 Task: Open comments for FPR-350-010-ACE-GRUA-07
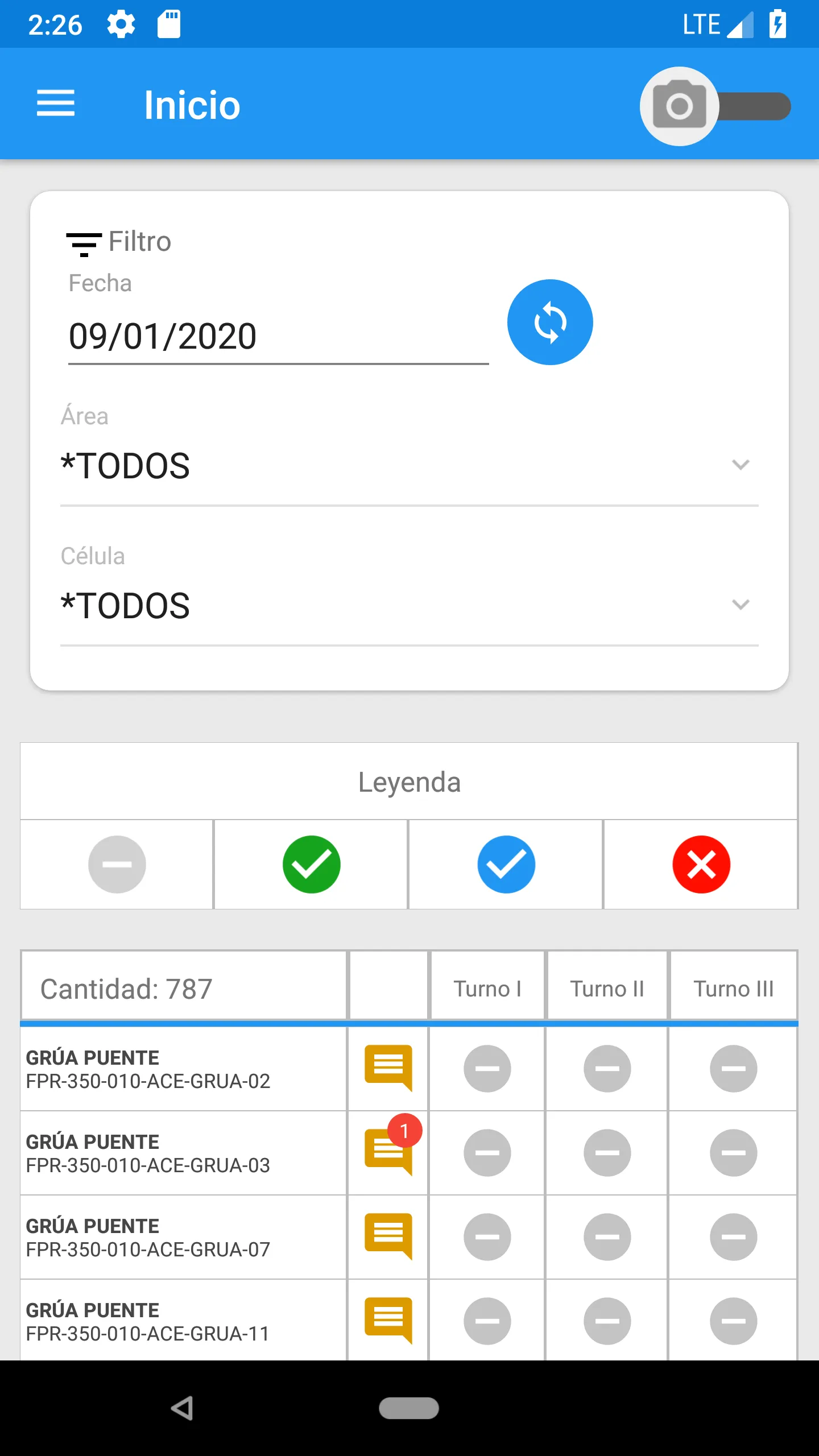tap(388, 1236)
